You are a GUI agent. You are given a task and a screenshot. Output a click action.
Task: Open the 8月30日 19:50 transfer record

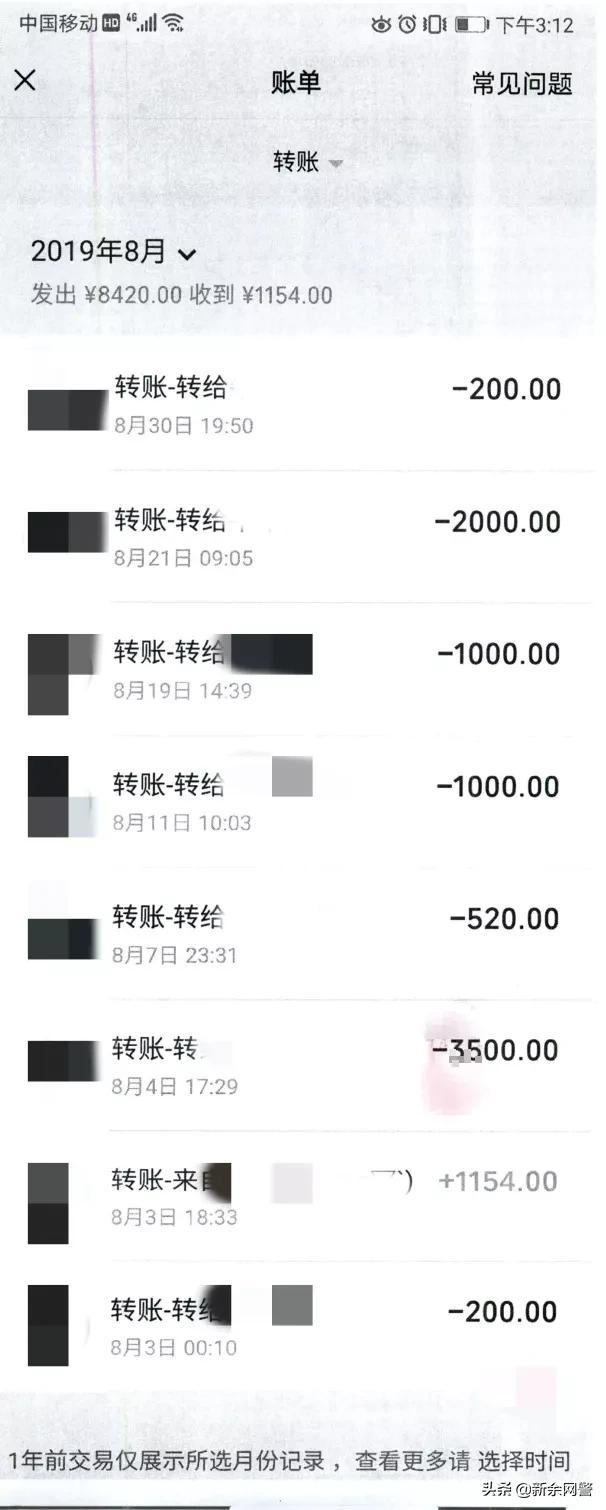(x=300, y=405)
